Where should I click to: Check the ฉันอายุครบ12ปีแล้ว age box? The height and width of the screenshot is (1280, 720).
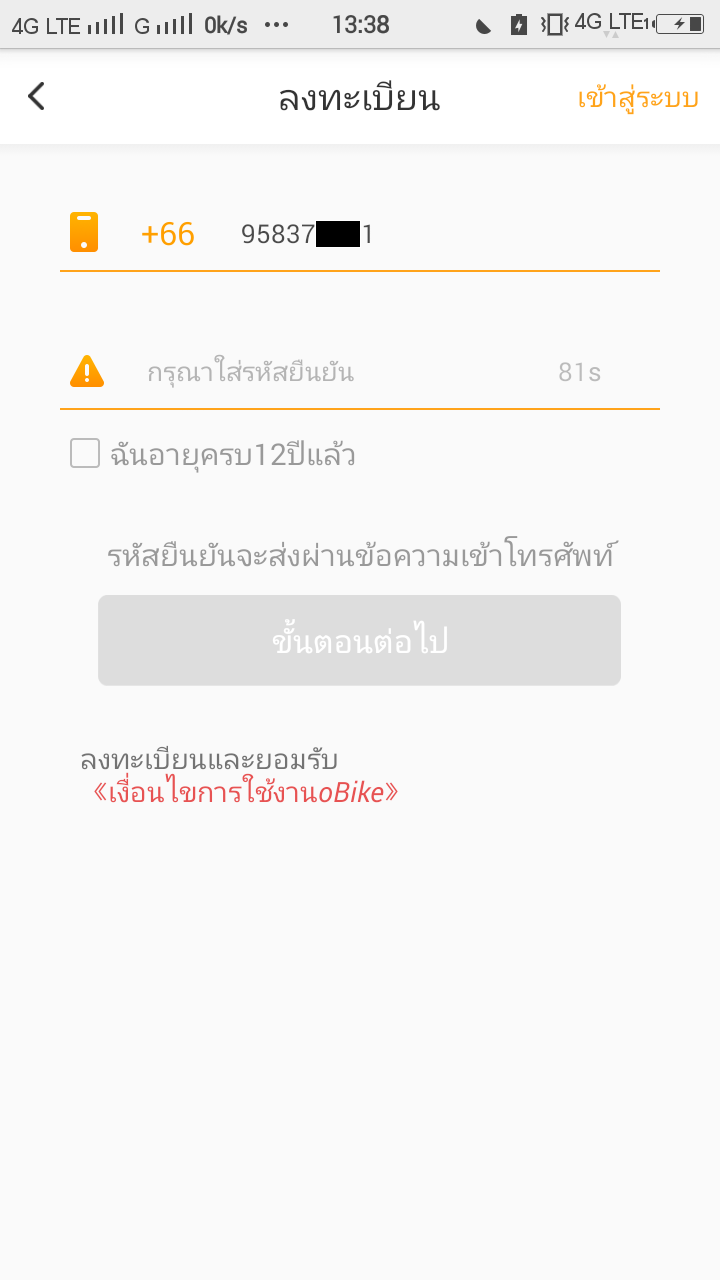(85, 454)
